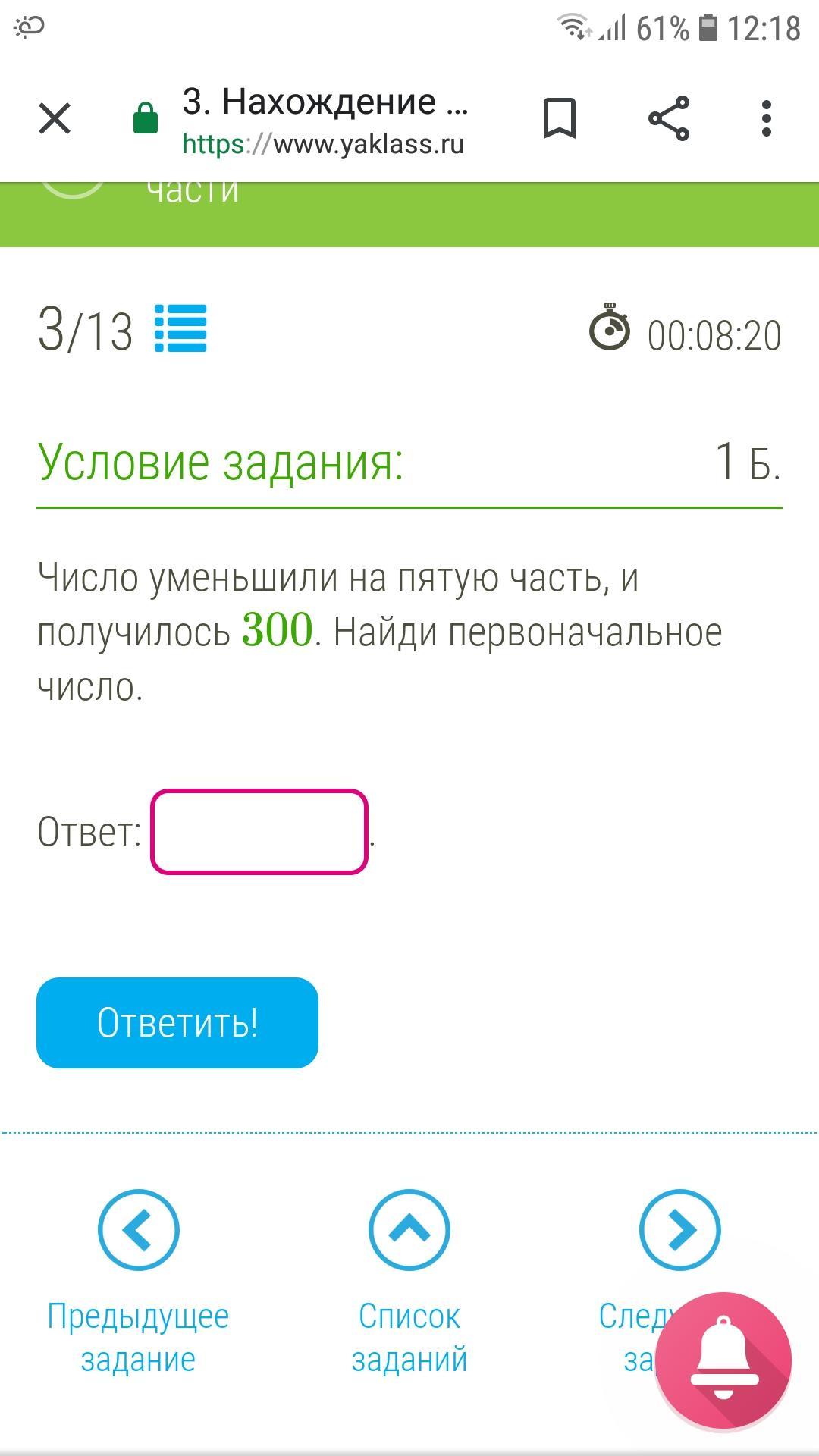The image size is (819, 1456).
Task: Focus the Ответ answer field
Action: 259,832
